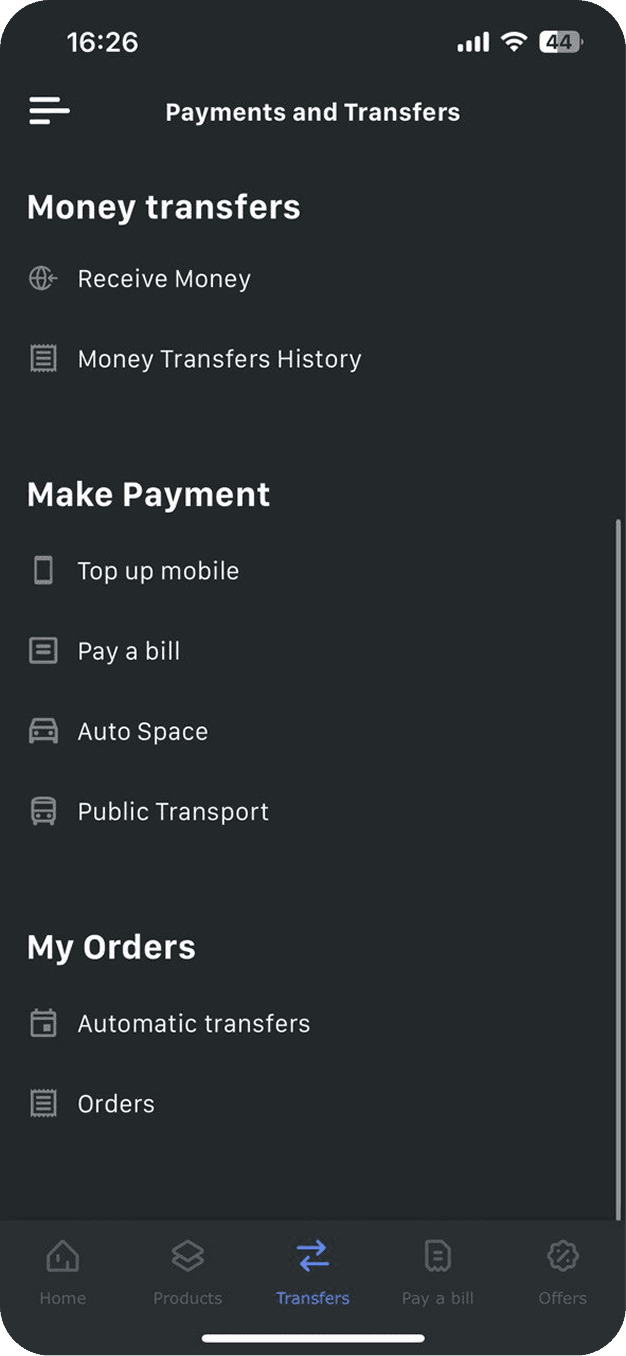626x1356 pixels.
Task: Switch to the Home tab
Action: (63, 1271)
